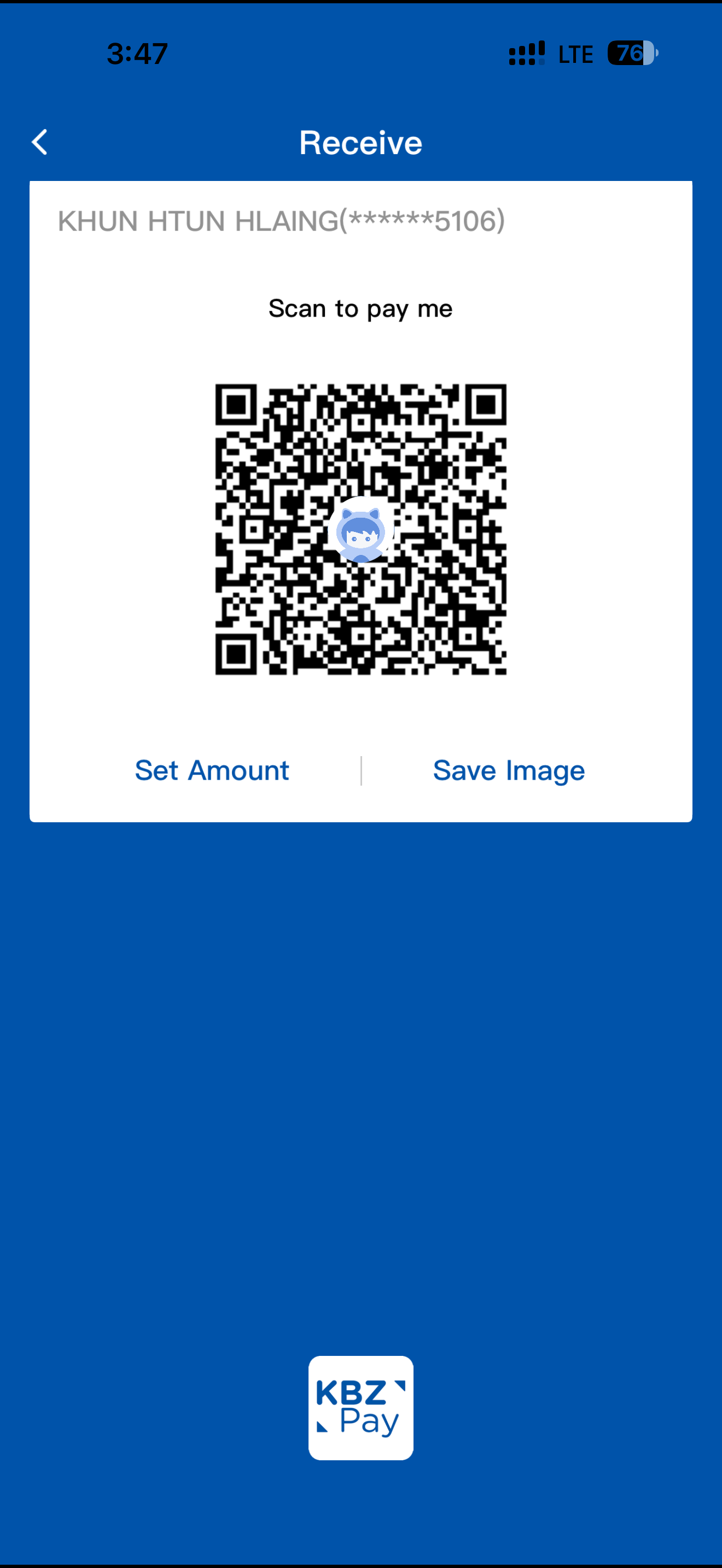Tap Set Amount to specify payment
This screenshot has height=1568, width=722.
pos(211,771)
